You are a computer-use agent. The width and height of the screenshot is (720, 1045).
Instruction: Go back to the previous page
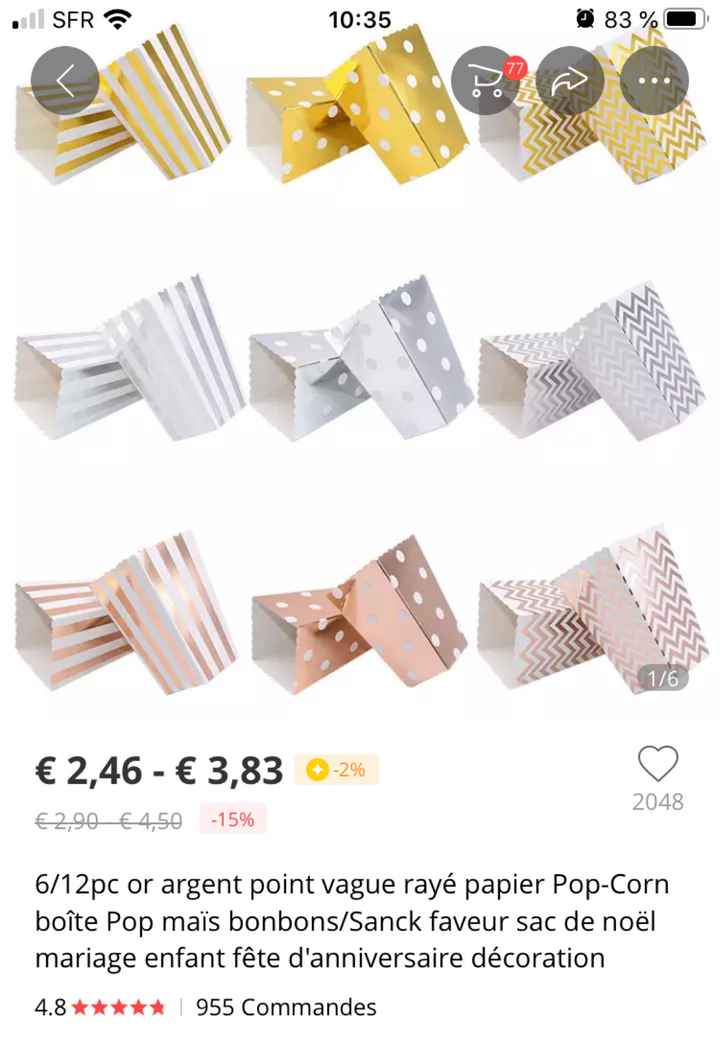point(65,81)
